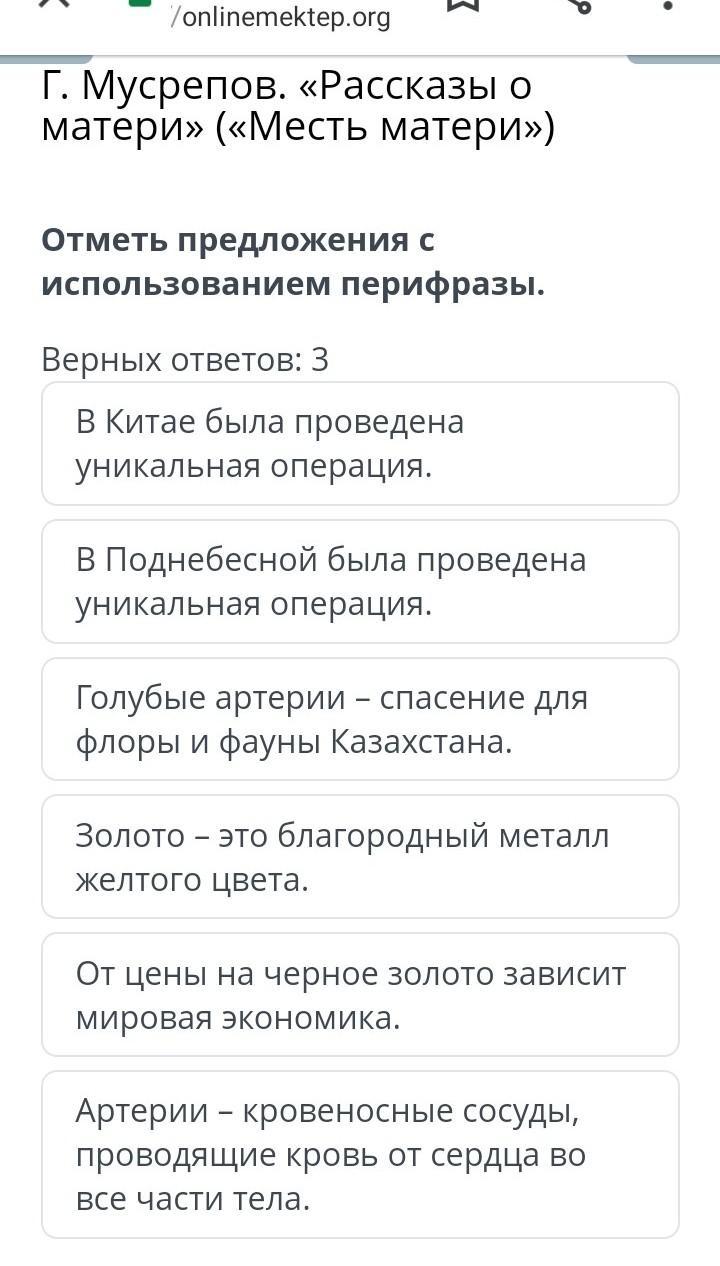
Task: Select the answer mentioning "В Поднебесной"
Action: click(x=360, y=582)
